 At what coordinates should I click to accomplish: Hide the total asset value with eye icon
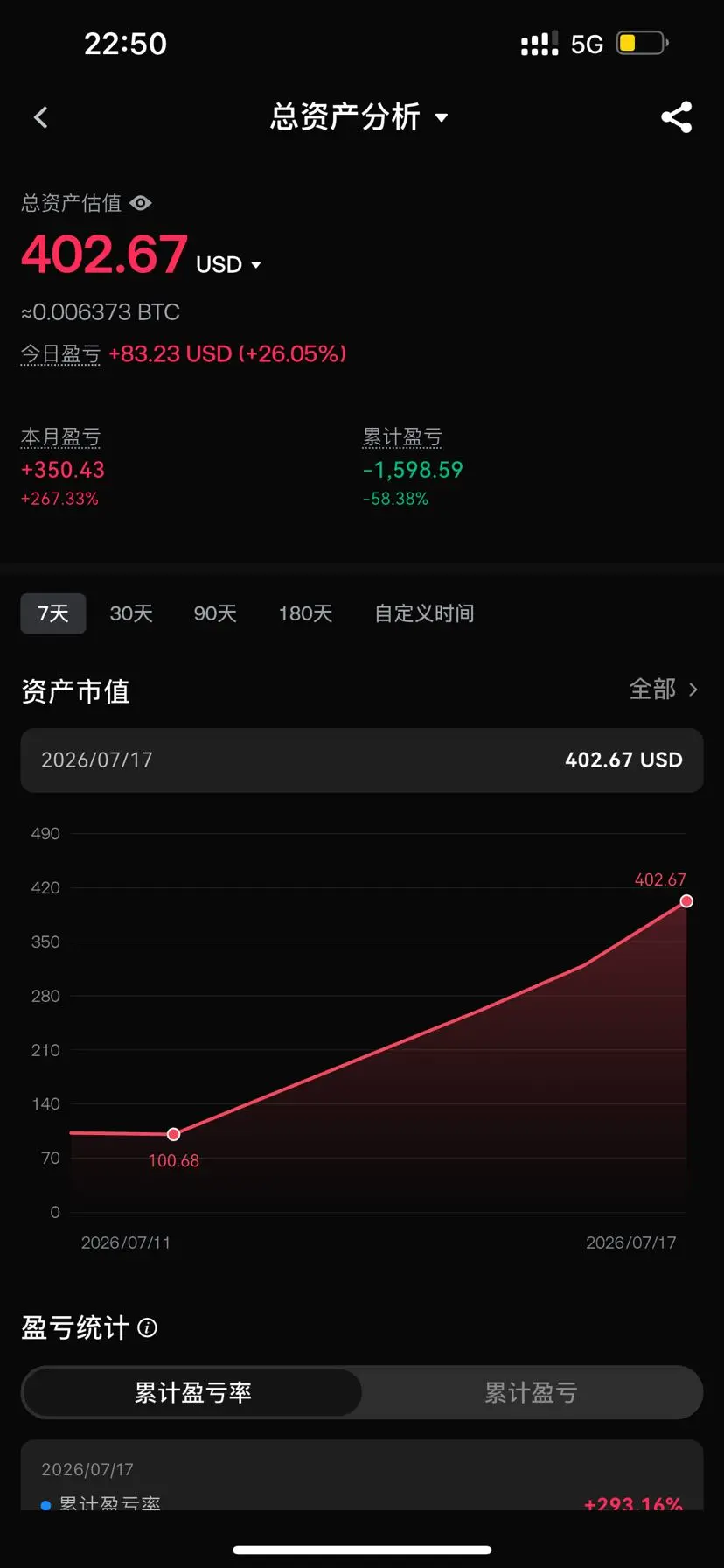pyautogui.click(x=141, y=203)
